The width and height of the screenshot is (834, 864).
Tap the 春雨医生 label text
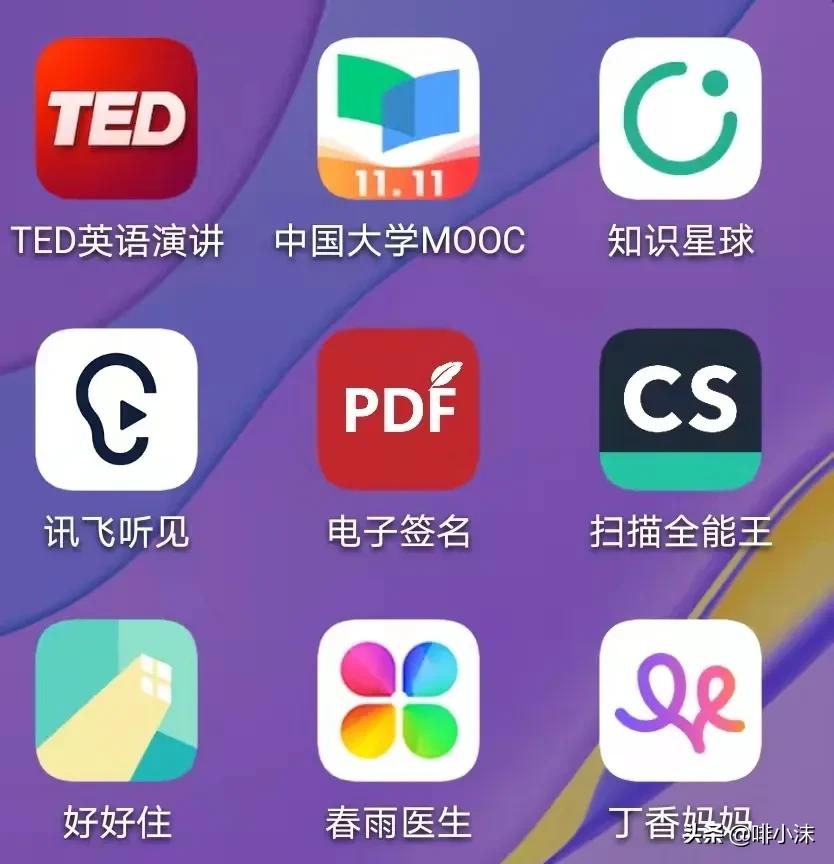(x=398, y=826)
